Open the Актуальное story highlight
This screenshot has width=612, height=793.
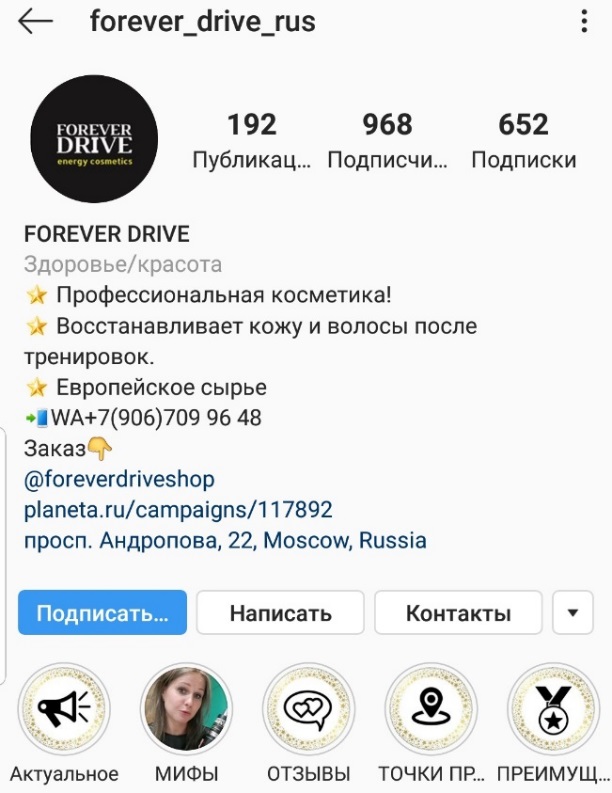click(x=64, y=711)
